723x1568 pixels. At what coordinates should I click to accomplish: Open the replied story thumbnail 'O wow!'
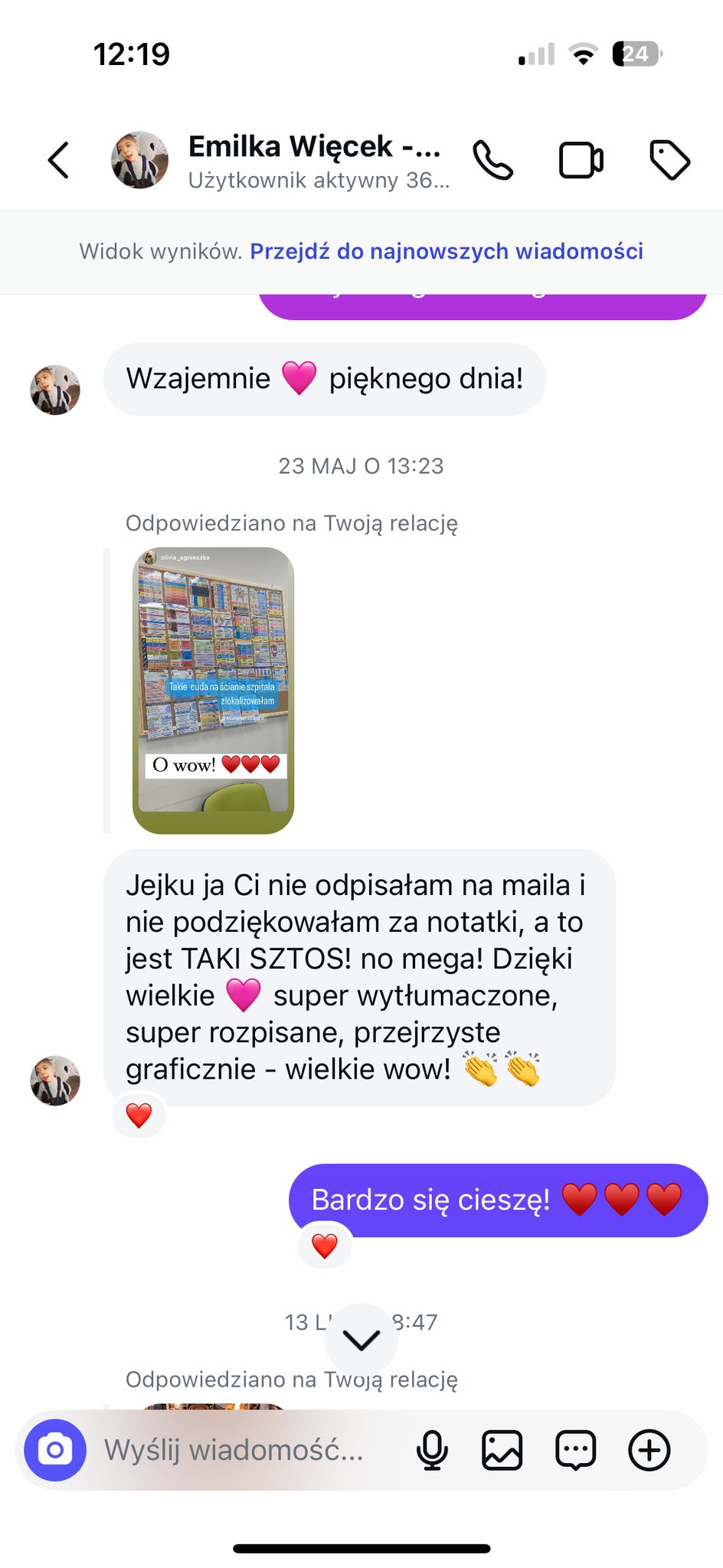click(x=213, y=690)
